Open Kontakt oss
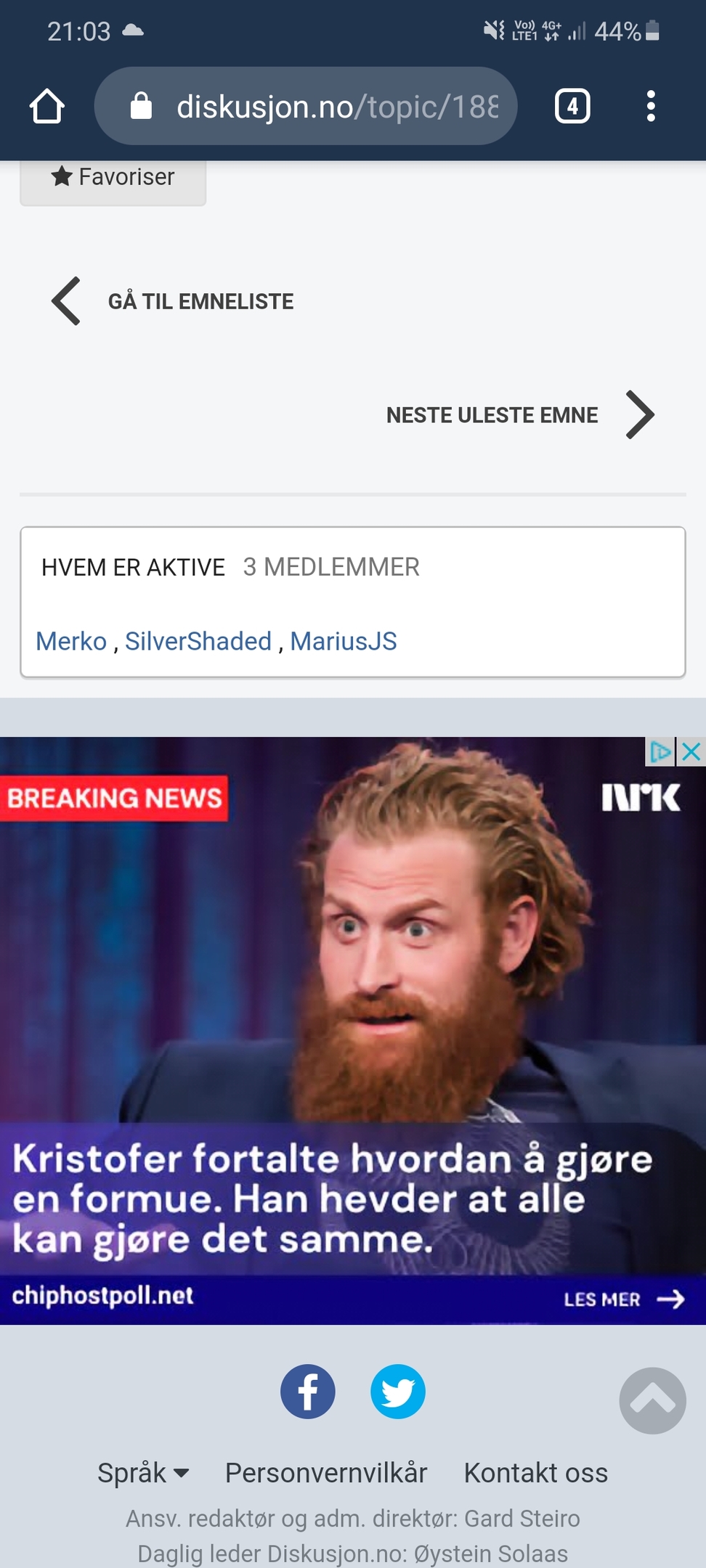The width and height of the screenshot is (706, 1568). pos(536,1473)
